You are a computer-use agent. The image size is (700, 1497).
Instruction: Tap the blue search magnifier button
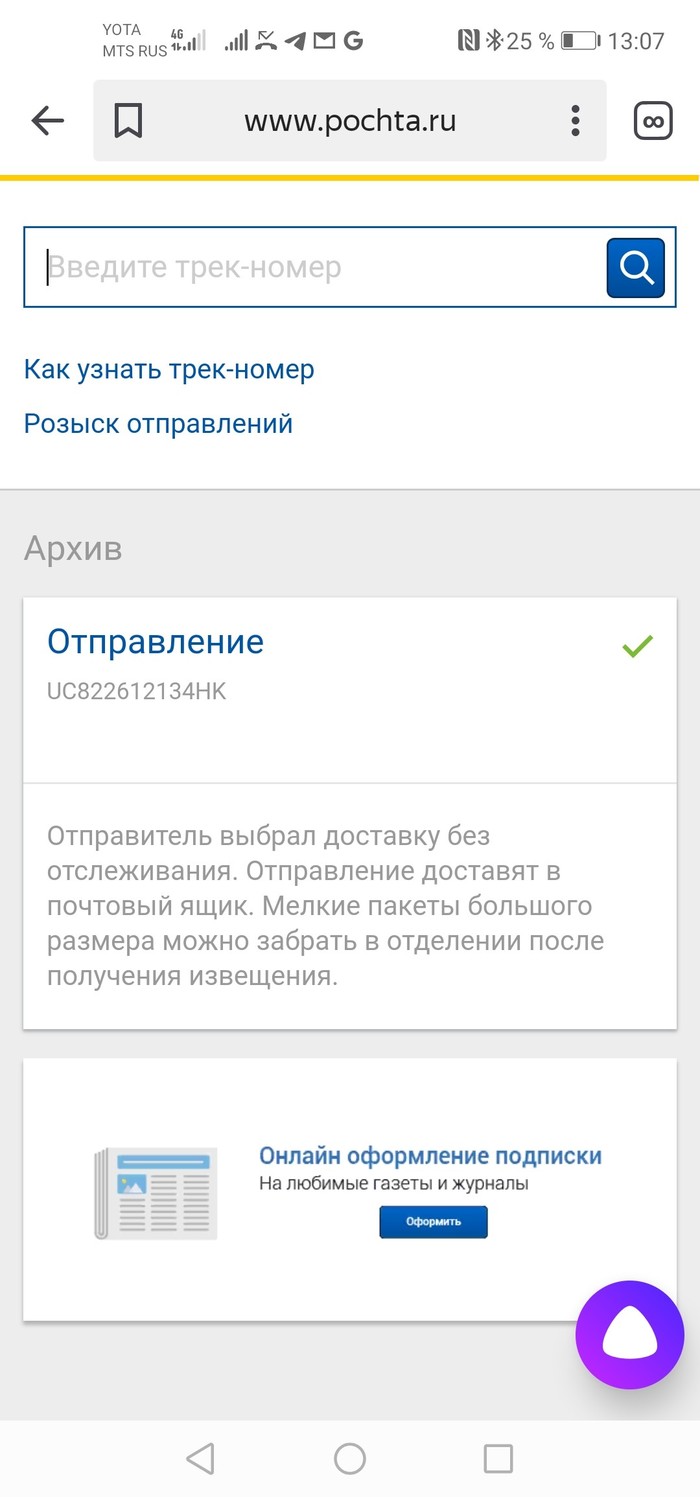(635, 268)
